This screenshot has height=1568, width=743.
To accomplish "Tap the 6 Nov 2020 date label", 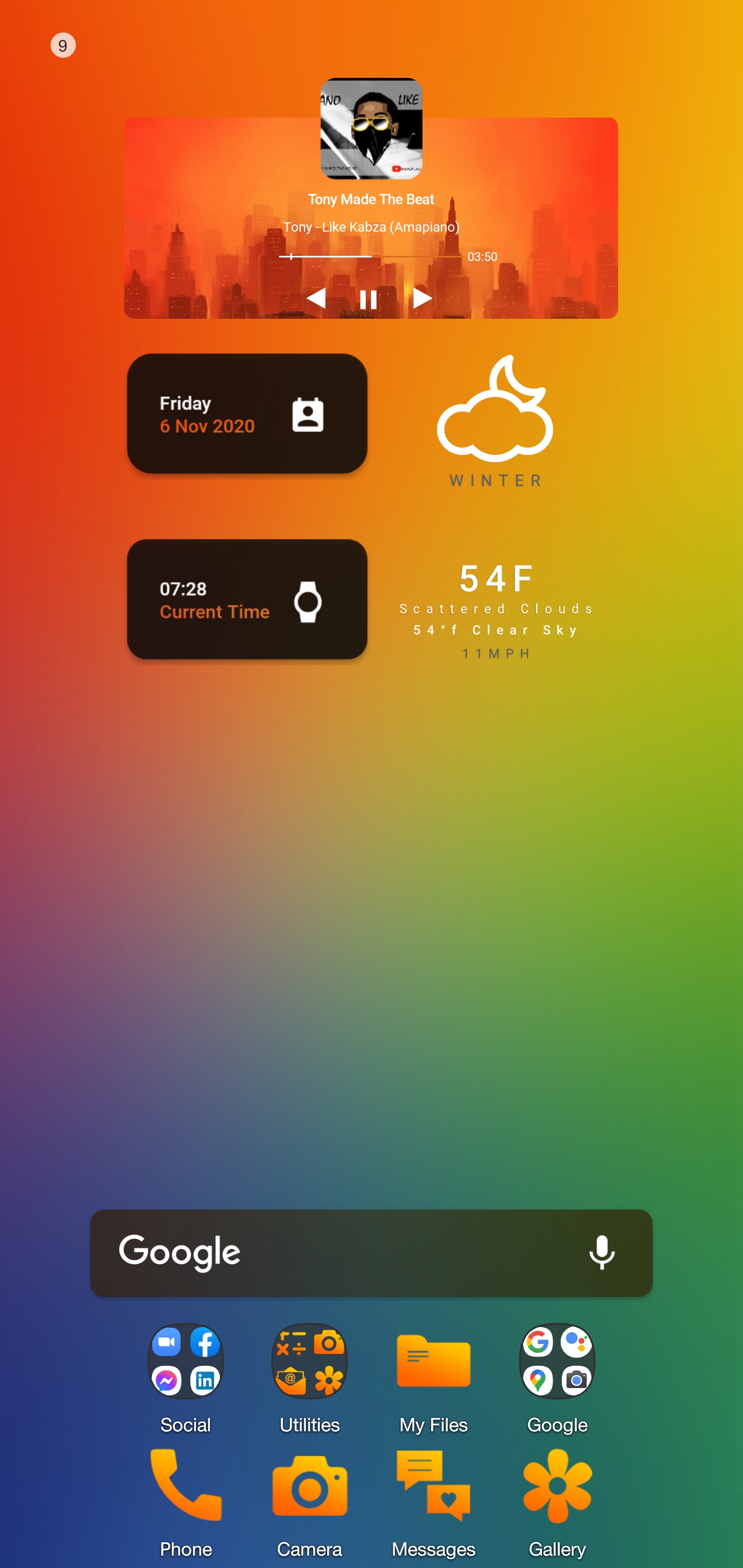I will click(207, 427).
